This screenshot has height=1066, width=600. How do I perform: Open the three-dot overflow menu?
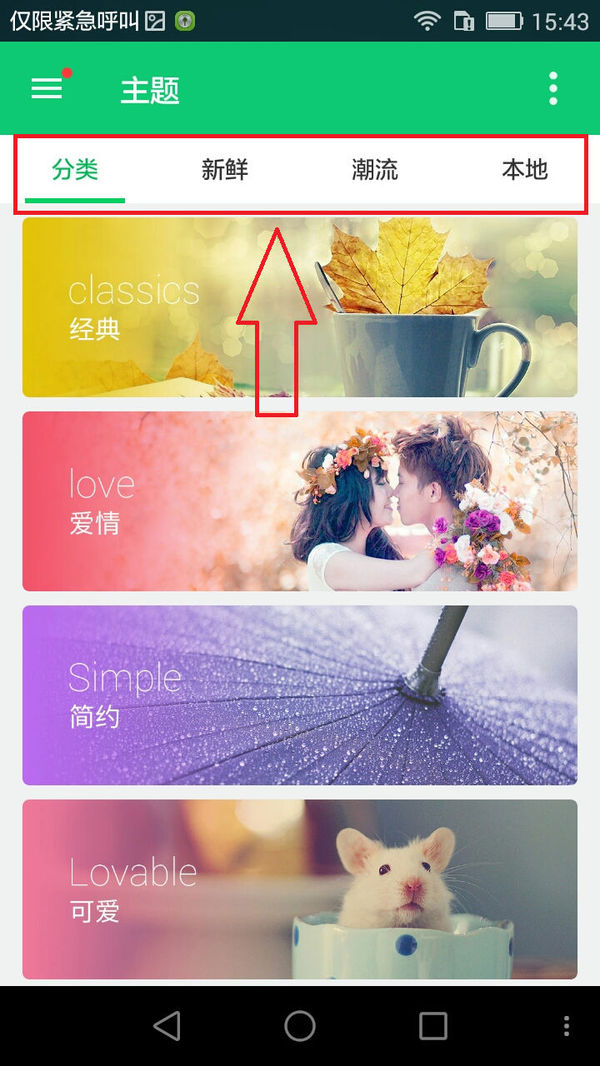click(x=553, y=89)
